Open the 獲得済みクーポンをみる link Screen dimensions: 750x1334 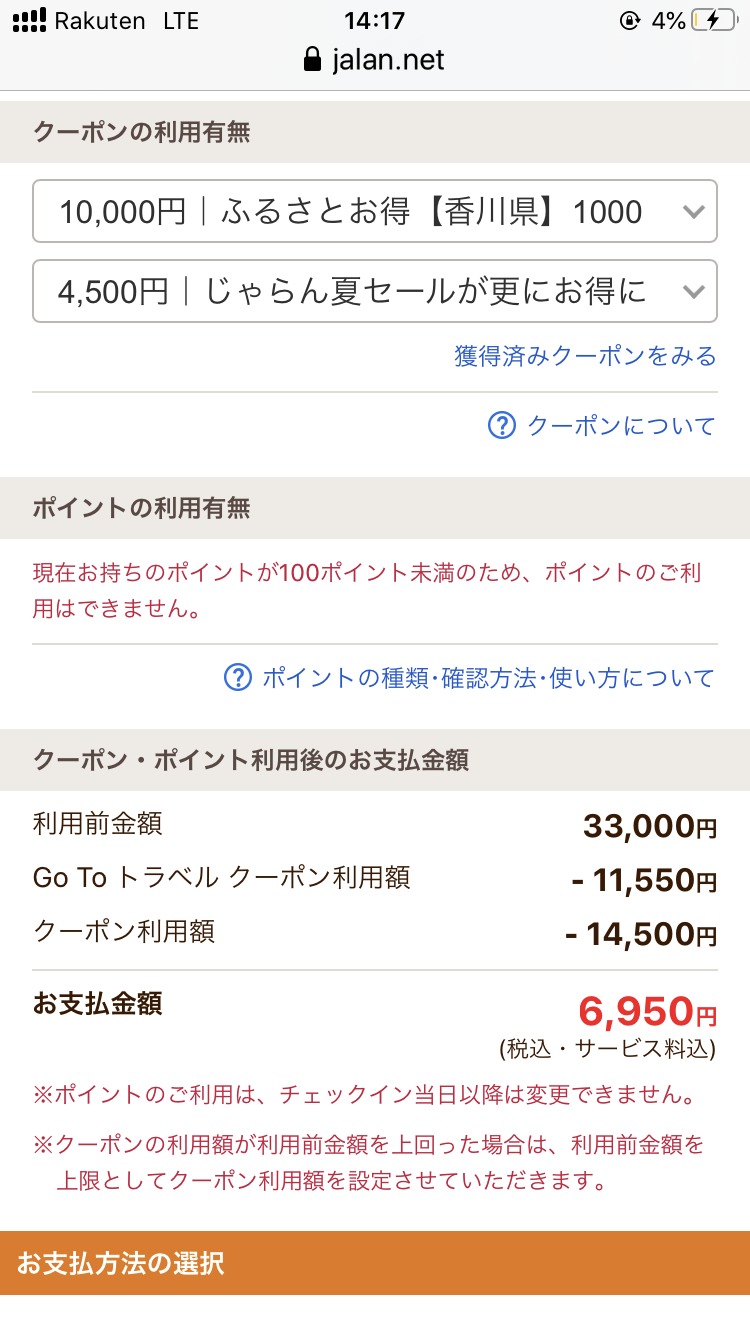click(x=586, y=356)
